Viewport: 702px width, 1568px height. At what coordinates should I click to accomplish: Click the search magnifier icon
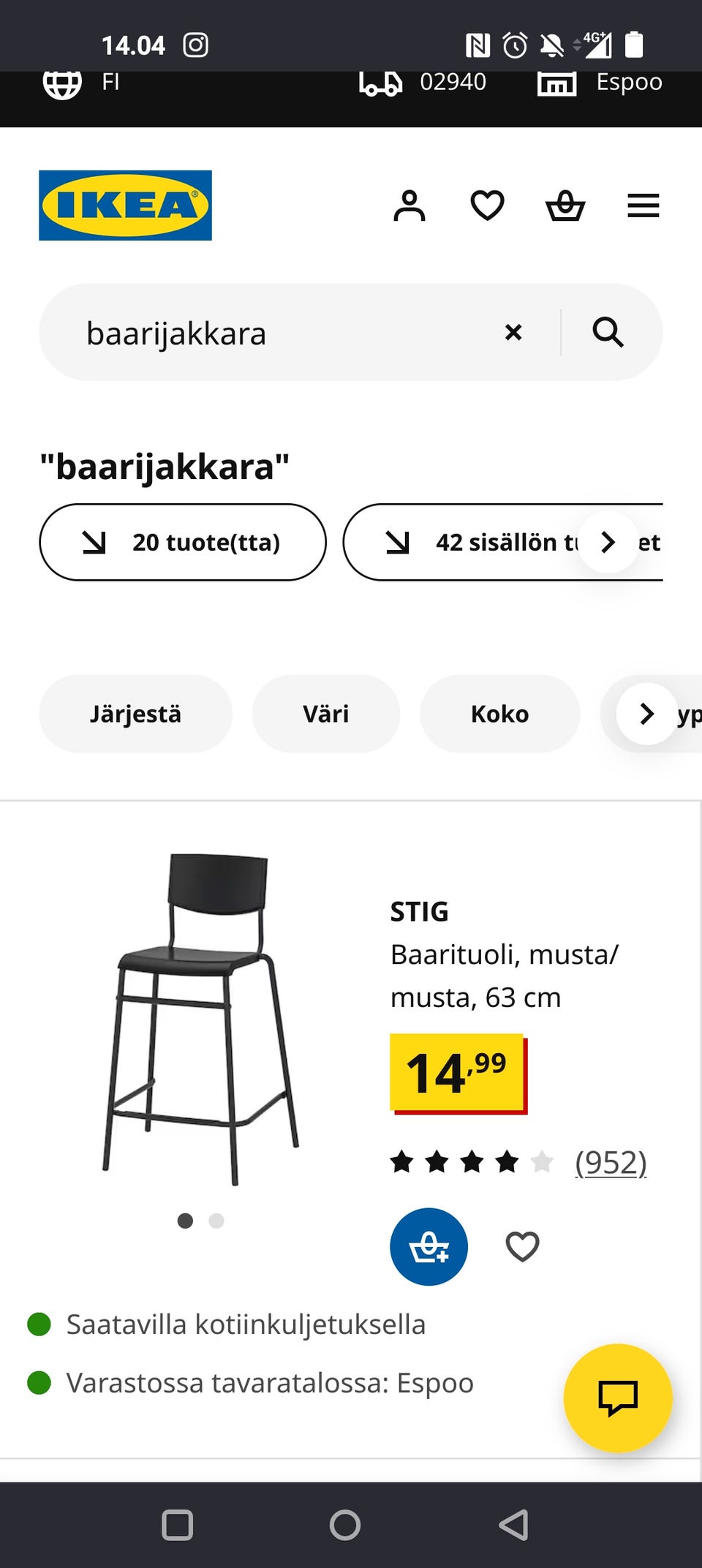pyautogui.click(x=609, y=331)
